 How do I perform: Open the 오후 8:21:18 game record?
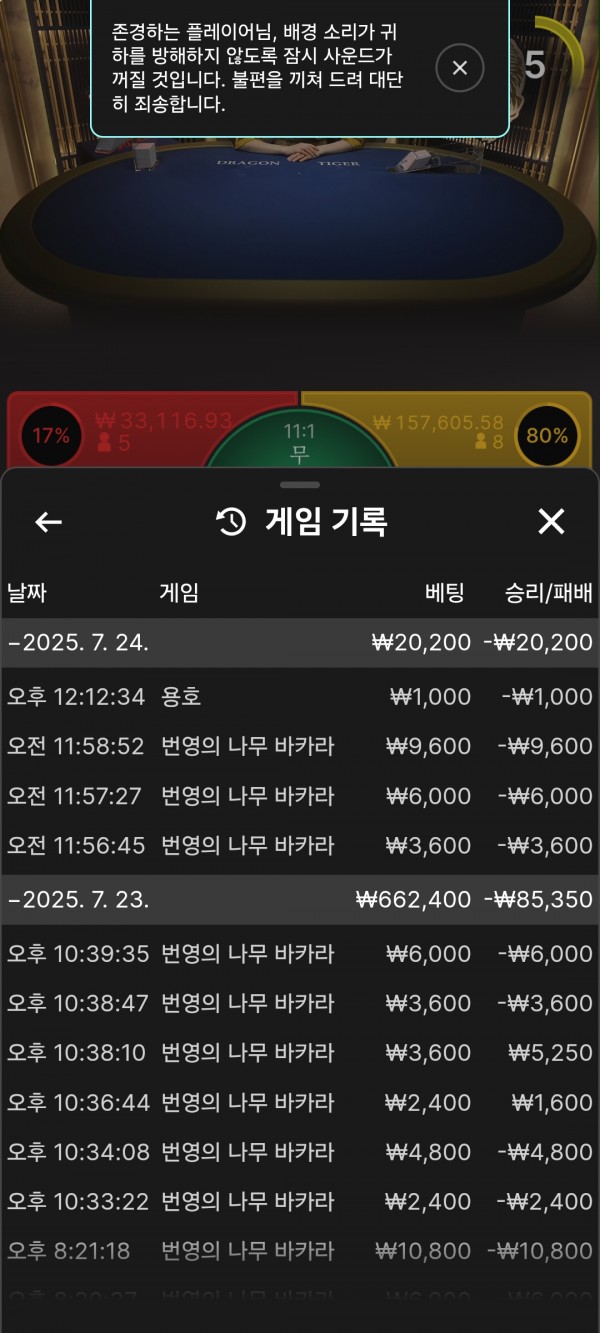coord(300,1251)
